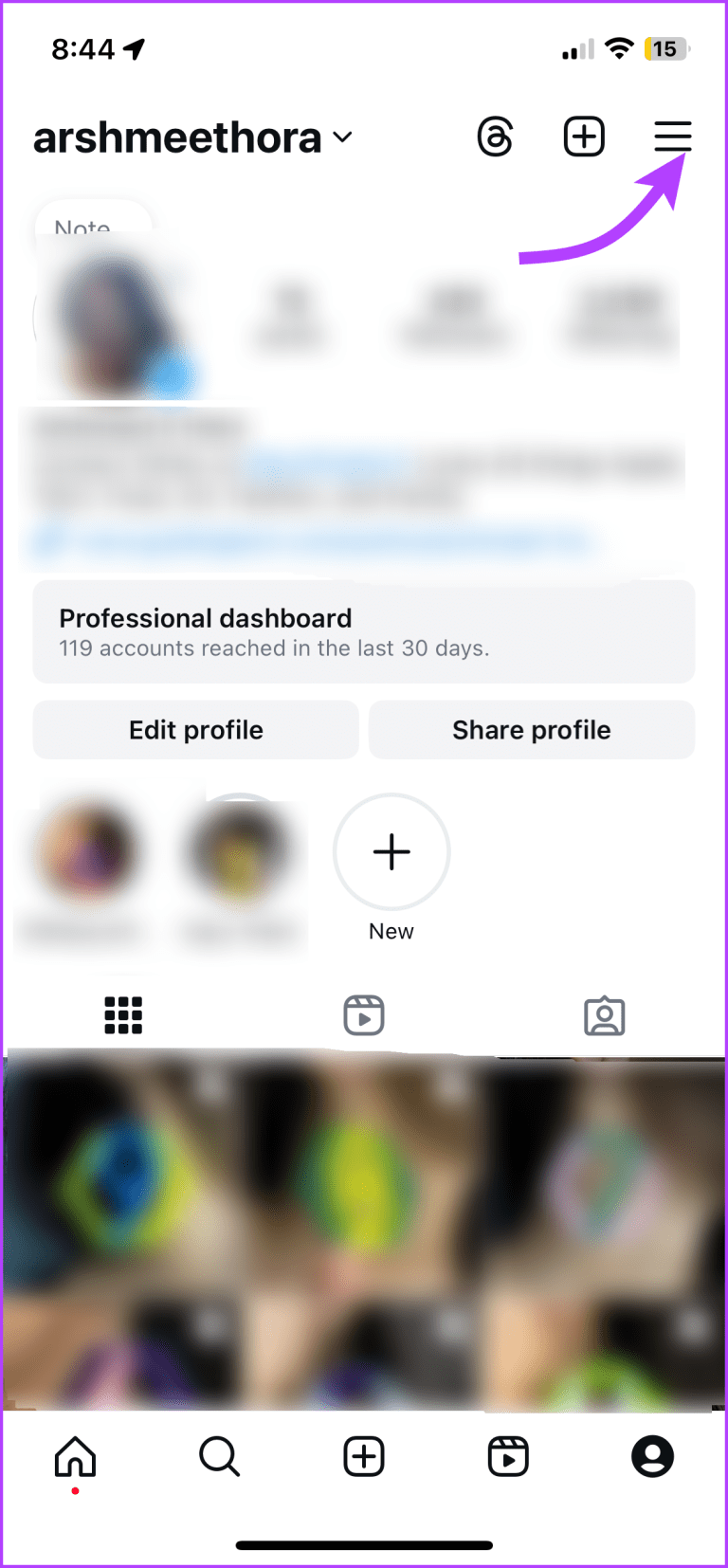Open the hamburger settings menu
This screenshot has height=1568, width=728.
[x=672, y=137]
